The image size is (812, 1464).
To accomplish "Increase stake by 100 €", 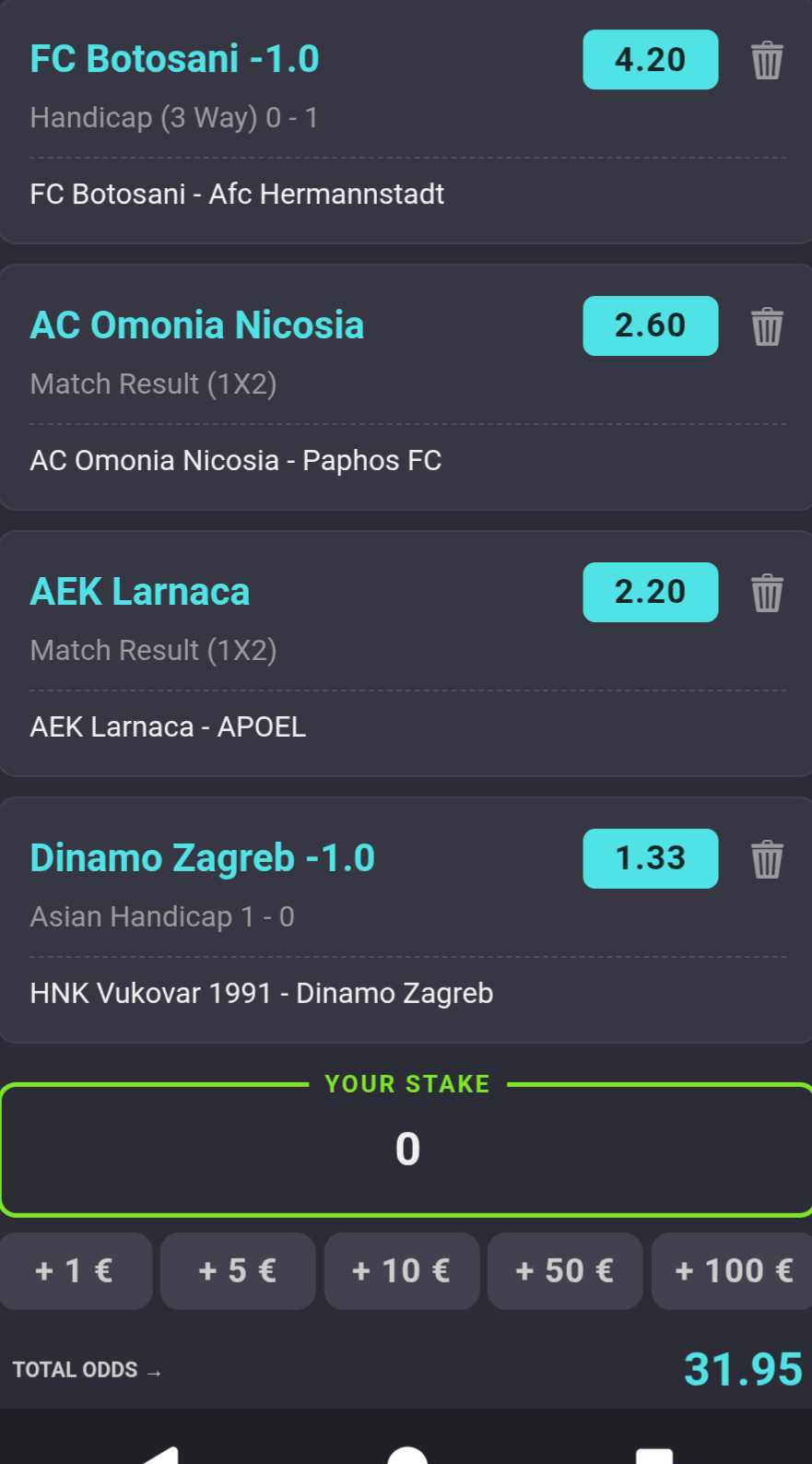I will [733, 1270].
